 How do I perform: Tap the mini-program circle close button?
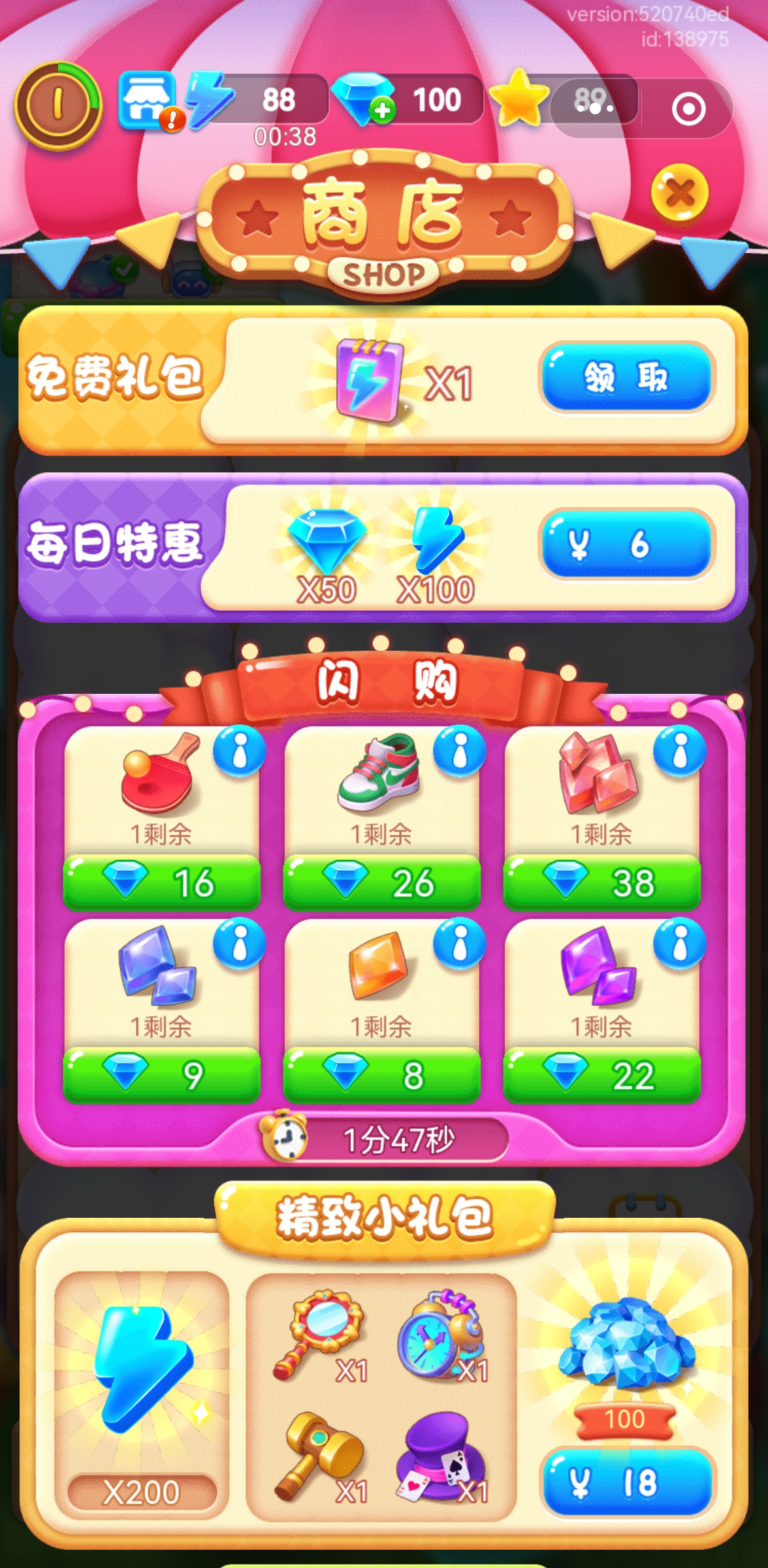tap(688, 108)
